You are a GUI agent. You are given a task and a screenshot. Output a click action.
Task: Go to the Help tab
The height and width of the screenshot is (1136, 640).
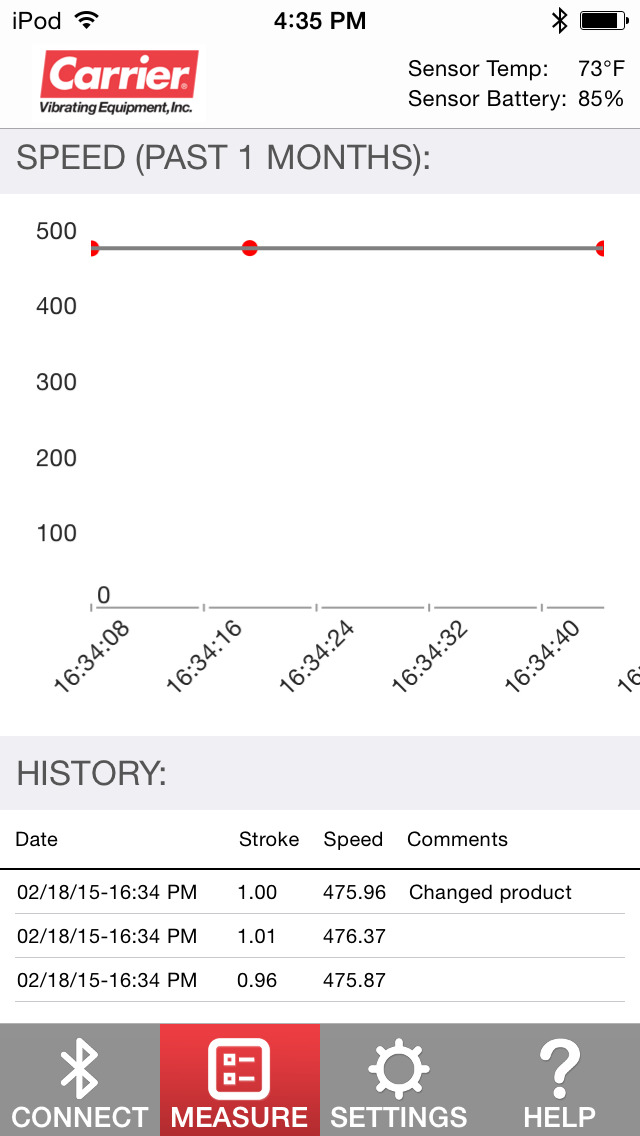[560, 1079]
